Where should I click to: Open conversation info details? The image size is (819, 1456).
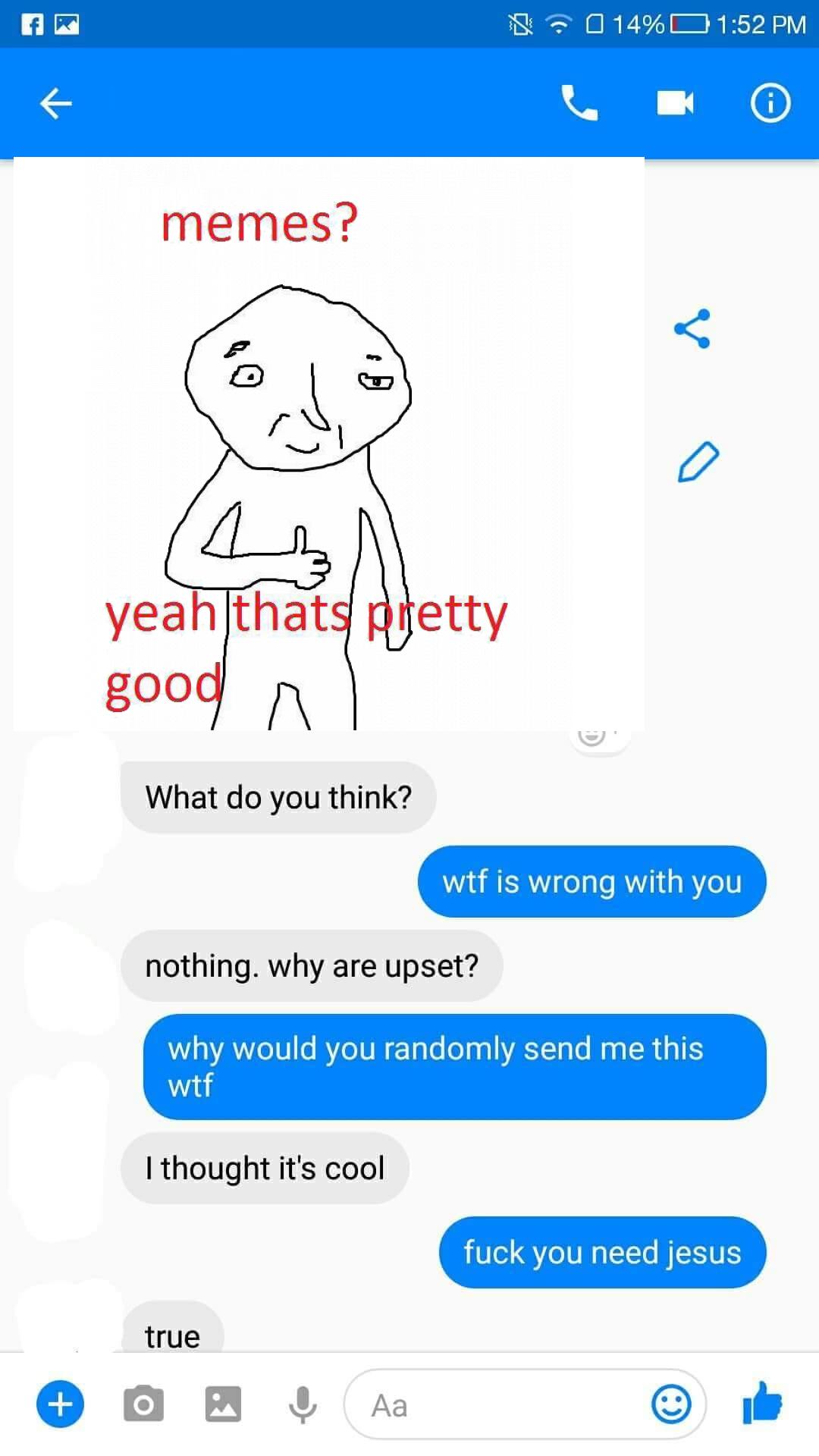[x=770, y=103]
